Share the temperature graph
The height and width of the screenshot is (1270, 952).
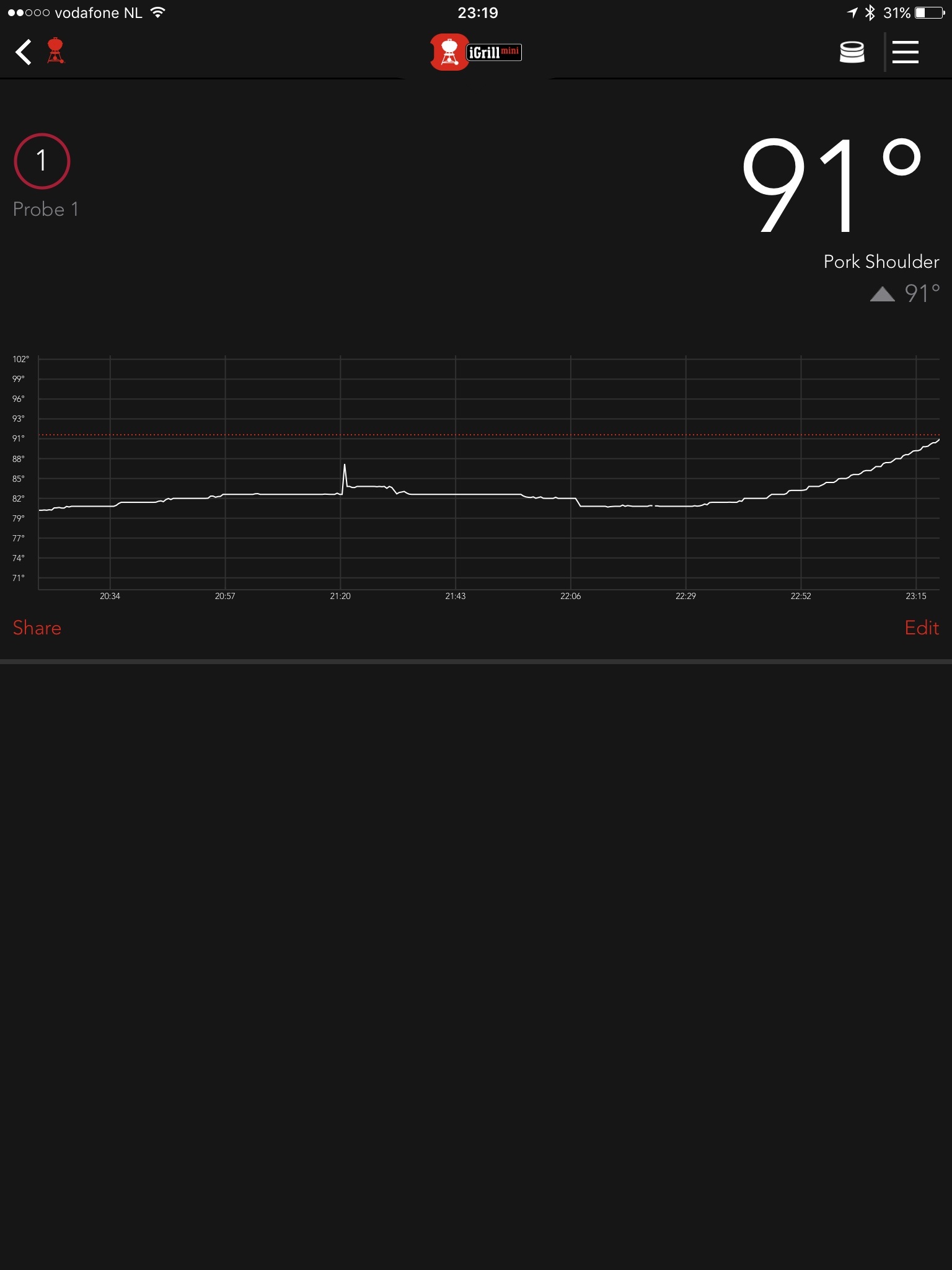(x=37, y=628)
